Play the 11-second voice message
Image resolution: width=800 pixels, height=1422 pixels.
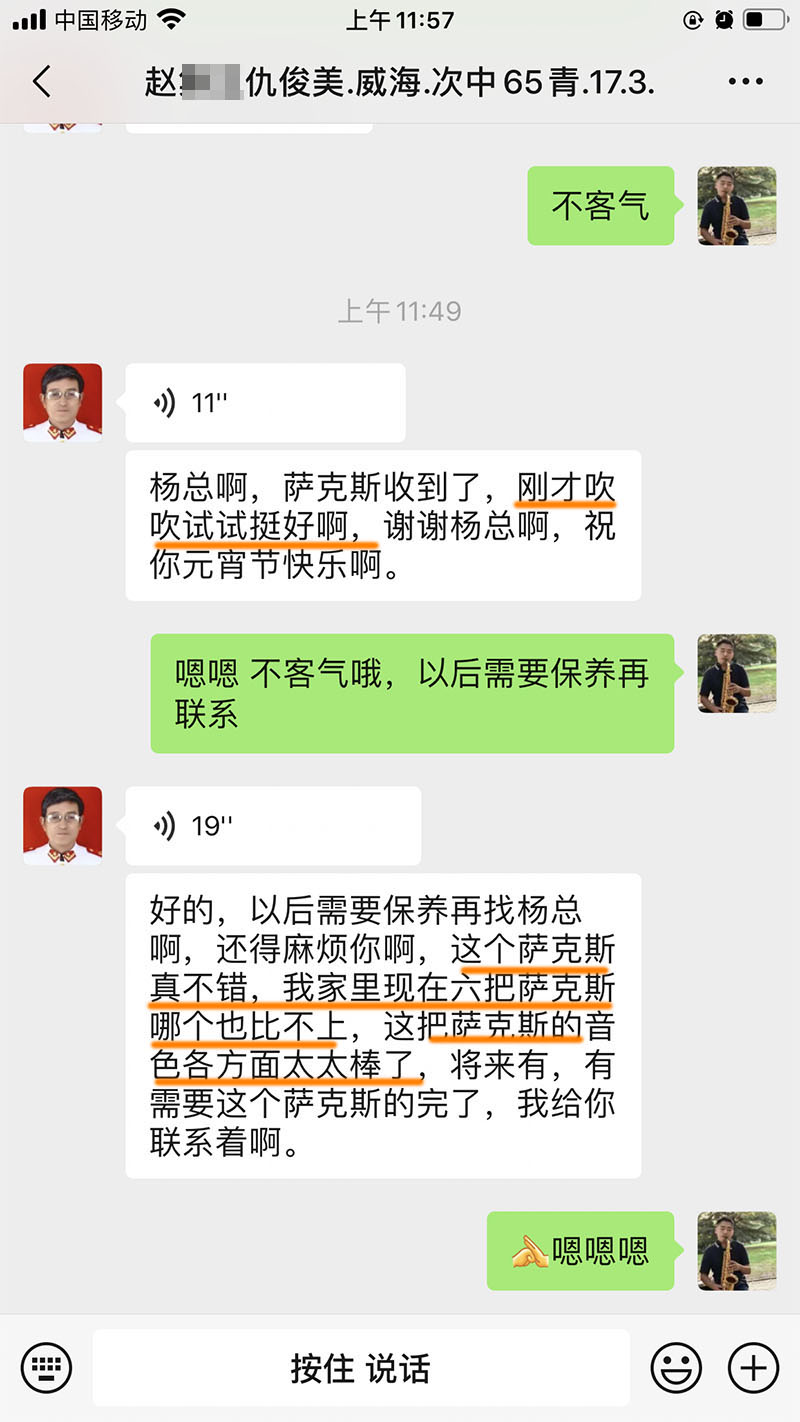[265, 403]
